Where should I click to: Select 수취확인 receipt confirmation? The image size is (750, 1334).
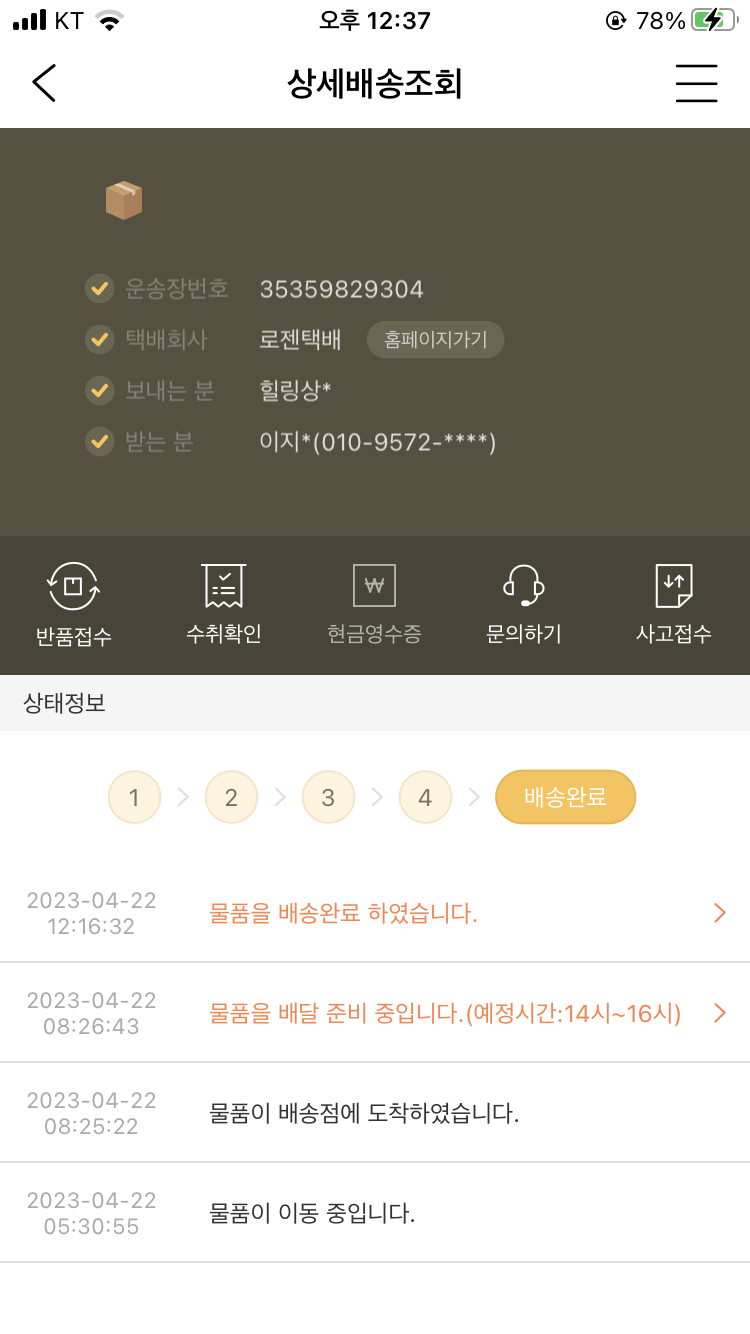tap(224, 605)
